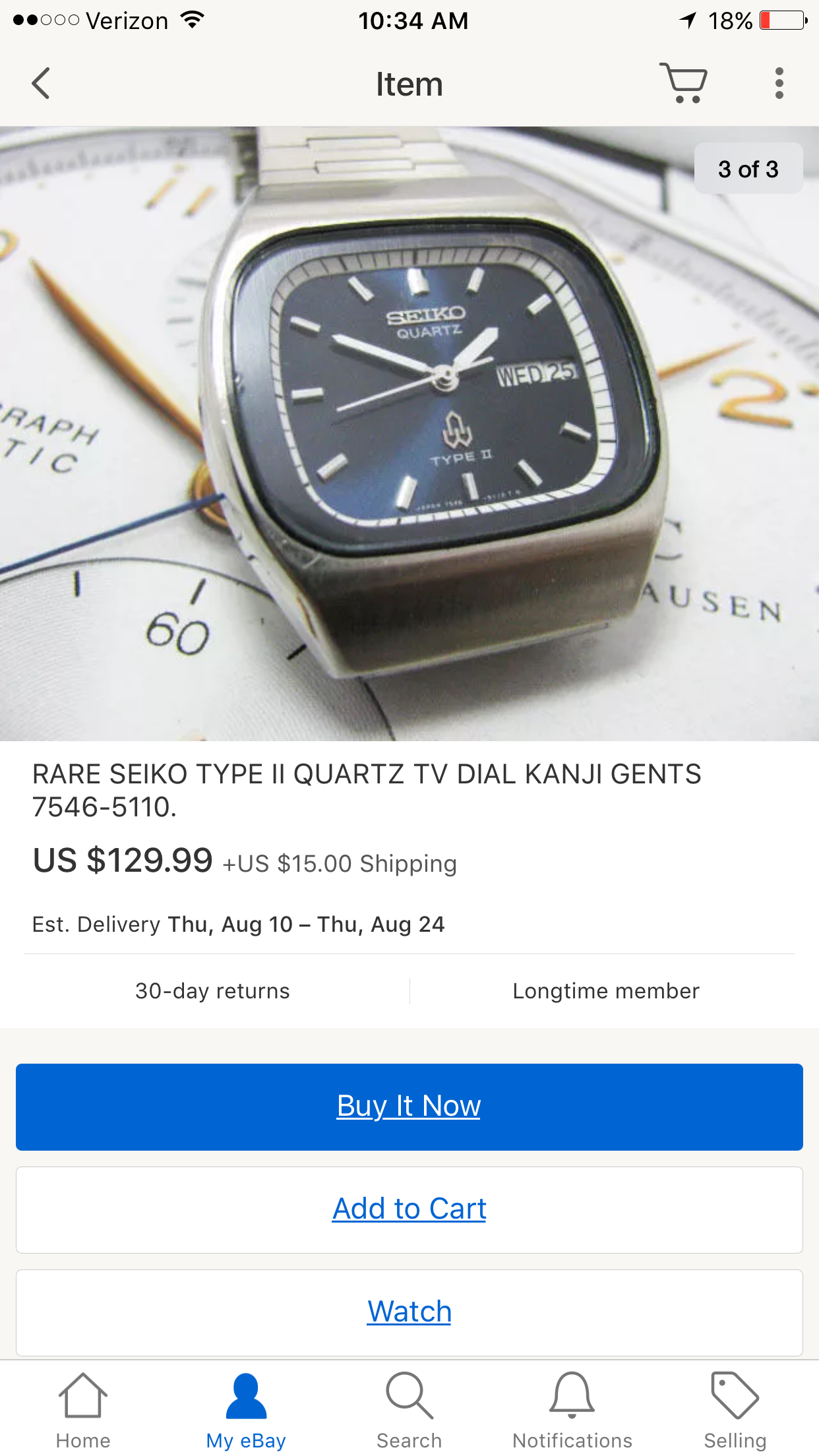Screen dimensions: 819x1456
Task: Add the Seiko watch to cart
Action: click(x=409, y=1209)
